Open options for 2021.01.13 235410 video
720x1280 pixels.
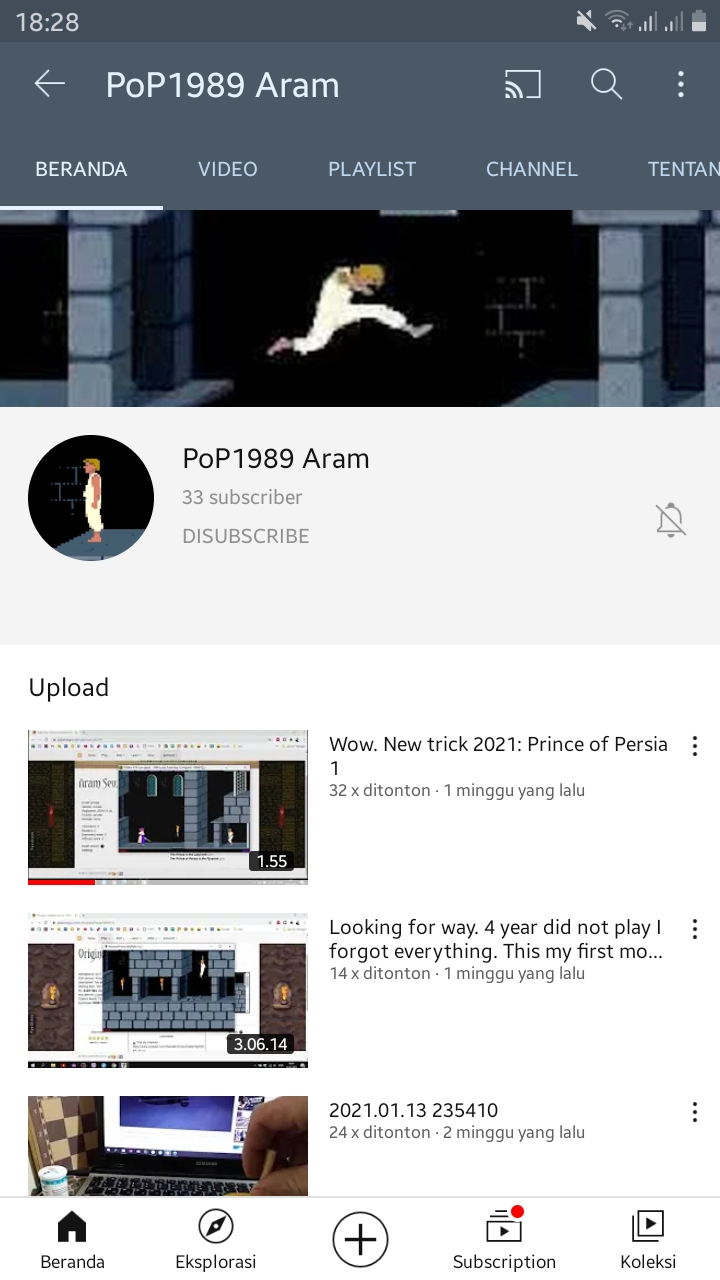(x=694, y=1112)
